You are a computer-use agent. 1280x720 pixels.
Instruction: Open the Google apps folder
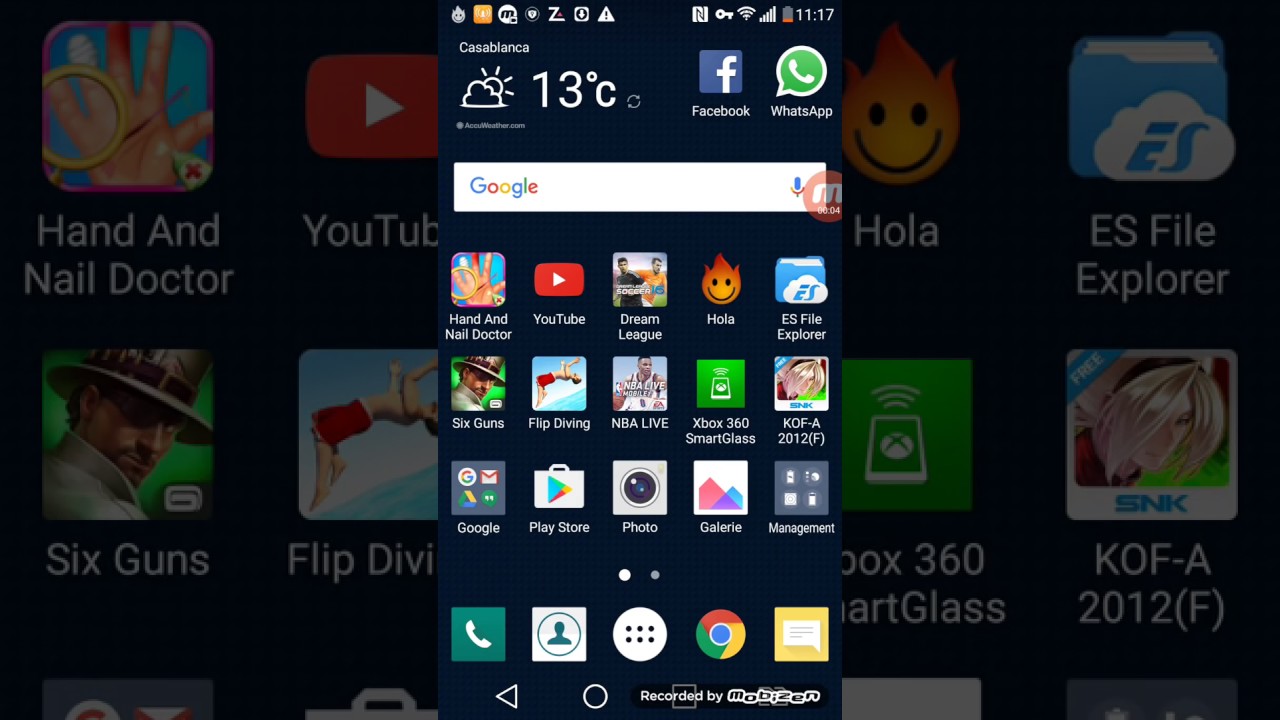click(478, 488)
